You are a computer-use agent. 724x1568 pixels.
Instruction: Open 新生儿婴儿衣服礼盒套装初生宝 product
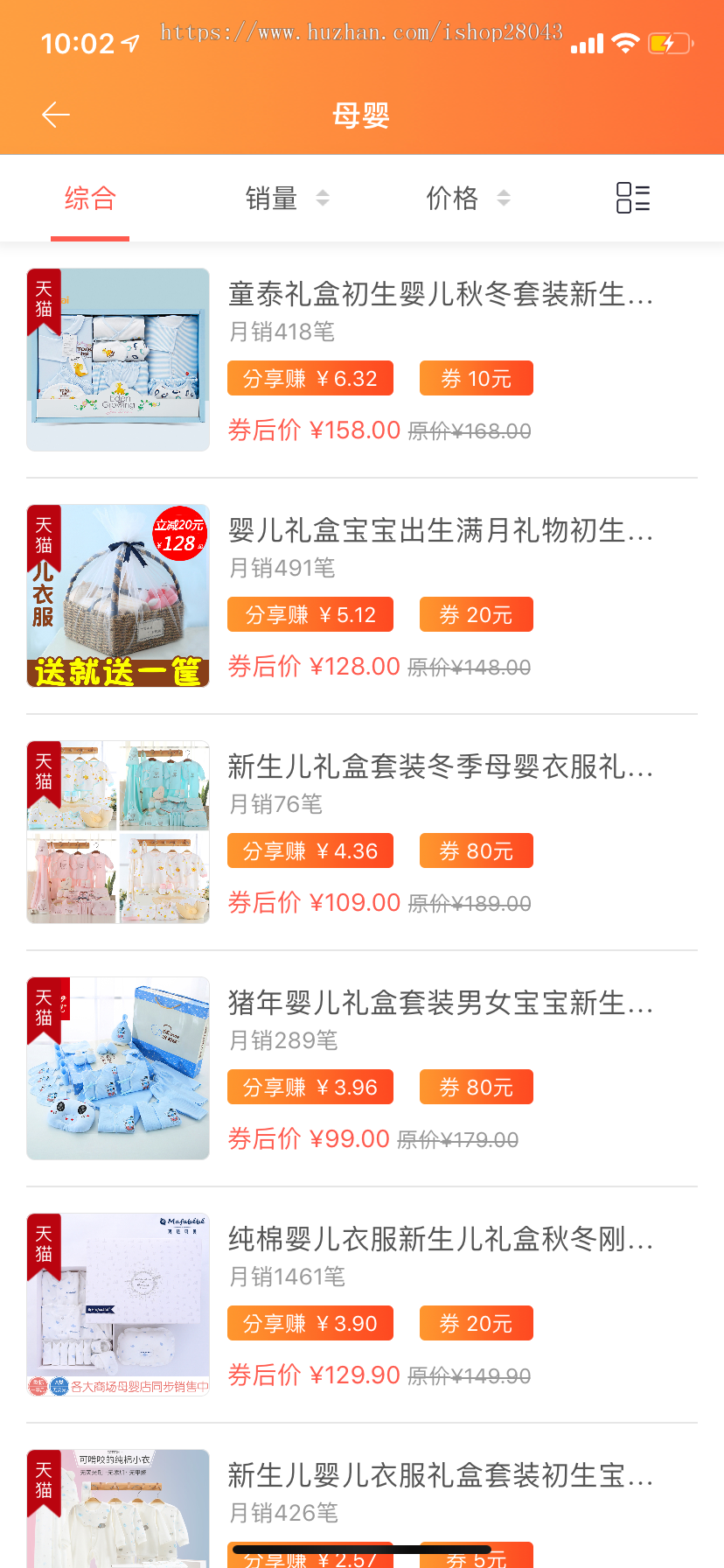click(441, 1476)
